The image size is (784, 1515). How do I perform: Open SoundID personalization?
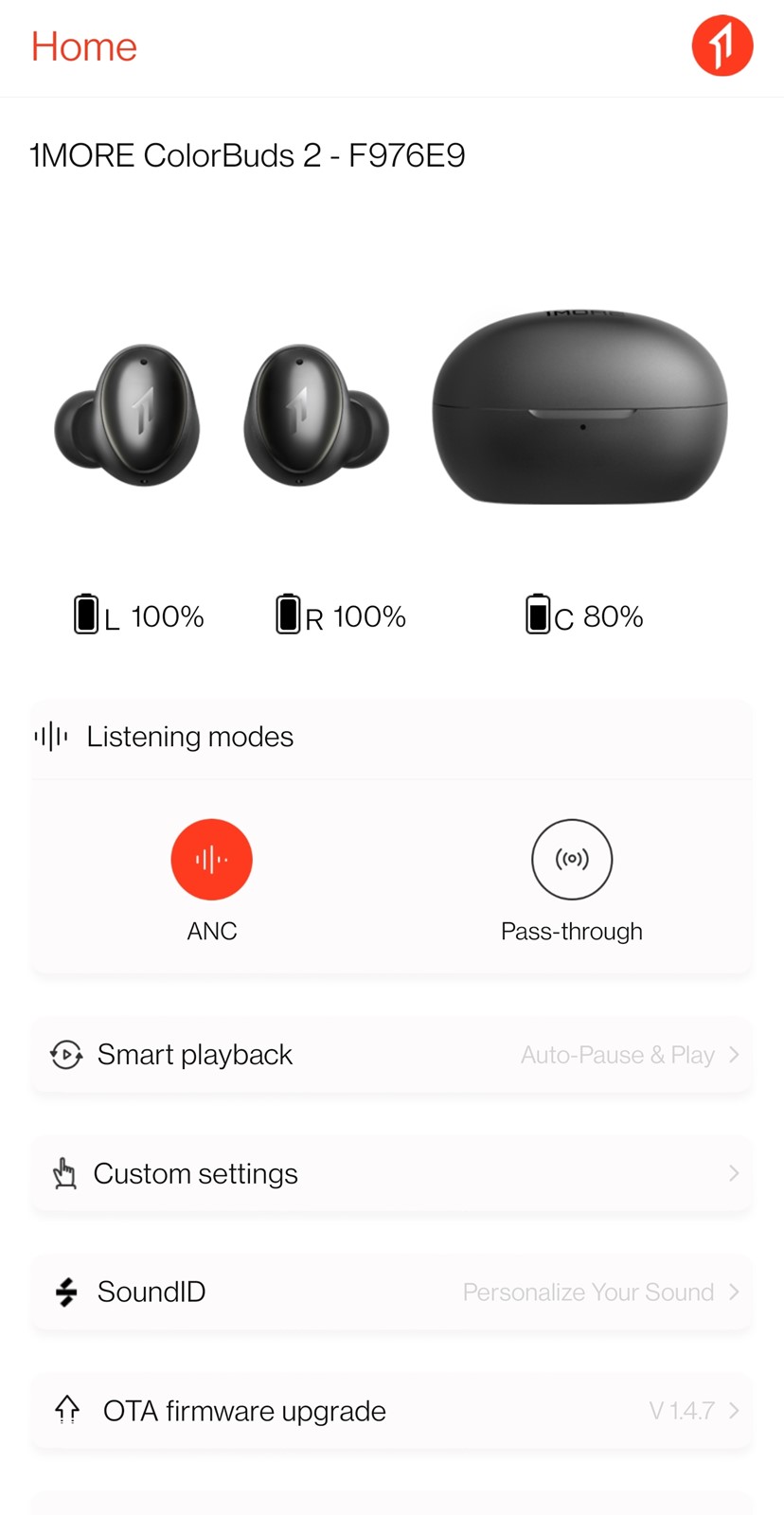[392, 1292]
